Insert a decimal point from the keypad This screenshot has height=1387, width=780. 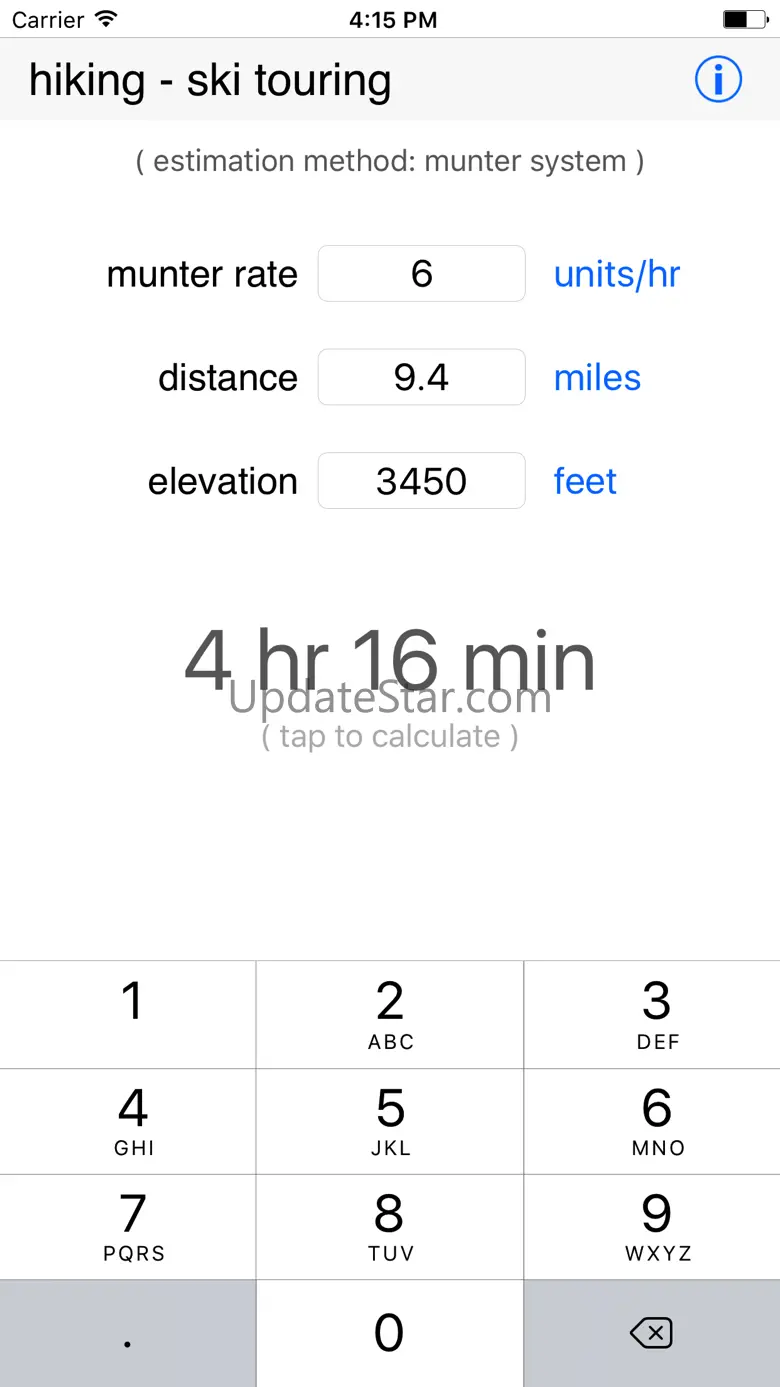click(128, 1332)
